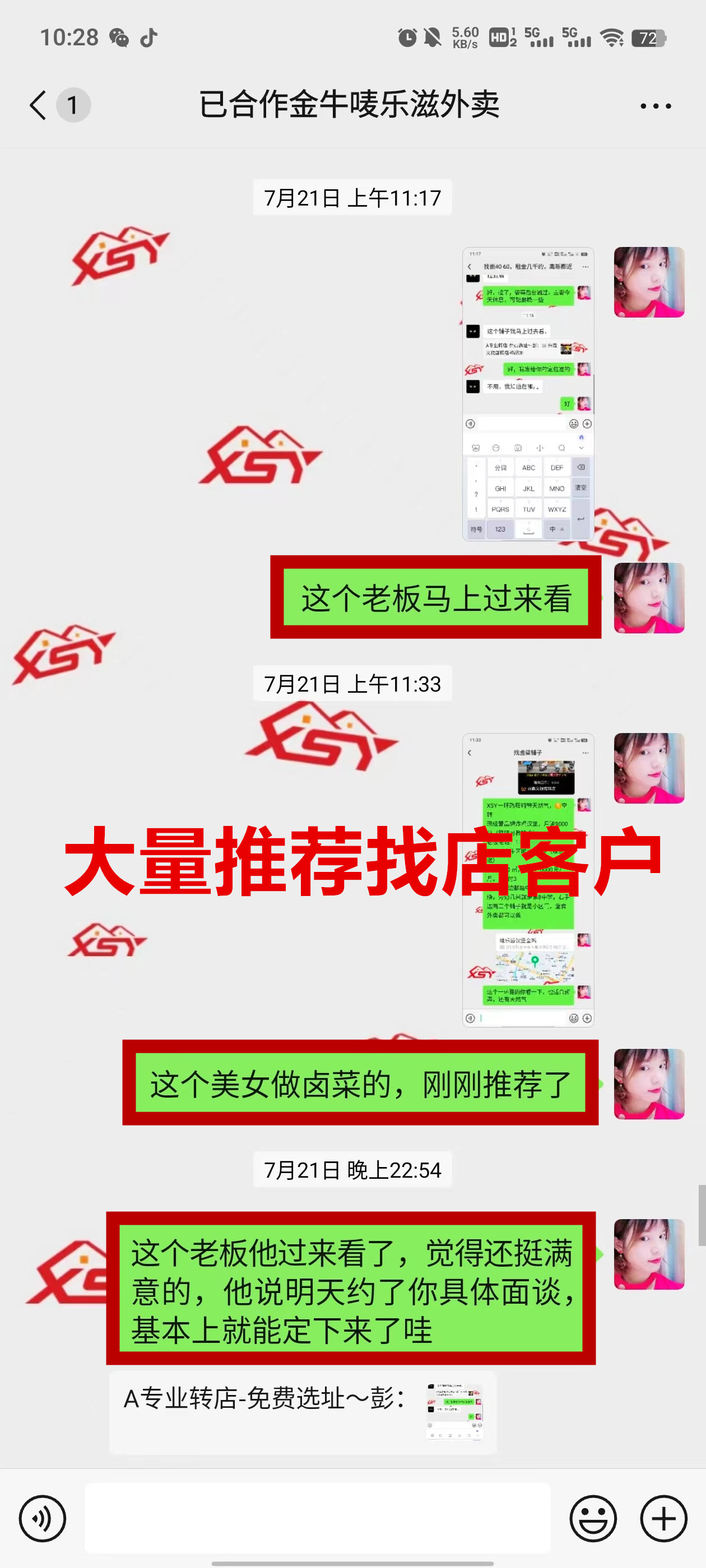This screenshot has height=1568, width=706.
Task: Open the quoted message from A专业转店-免费选址～彭
Action: point(303,1412)
